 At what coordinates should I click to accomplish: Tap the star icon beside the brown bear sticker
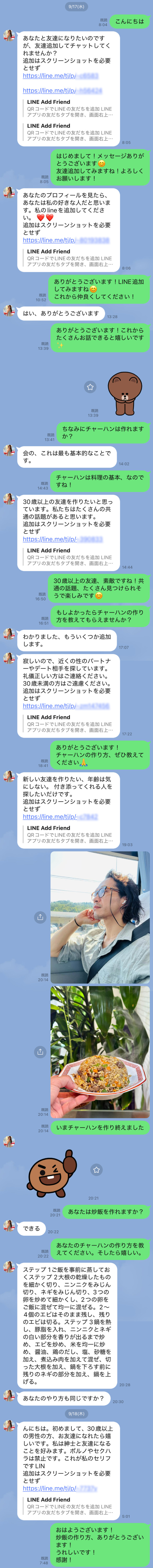(90, 387)
